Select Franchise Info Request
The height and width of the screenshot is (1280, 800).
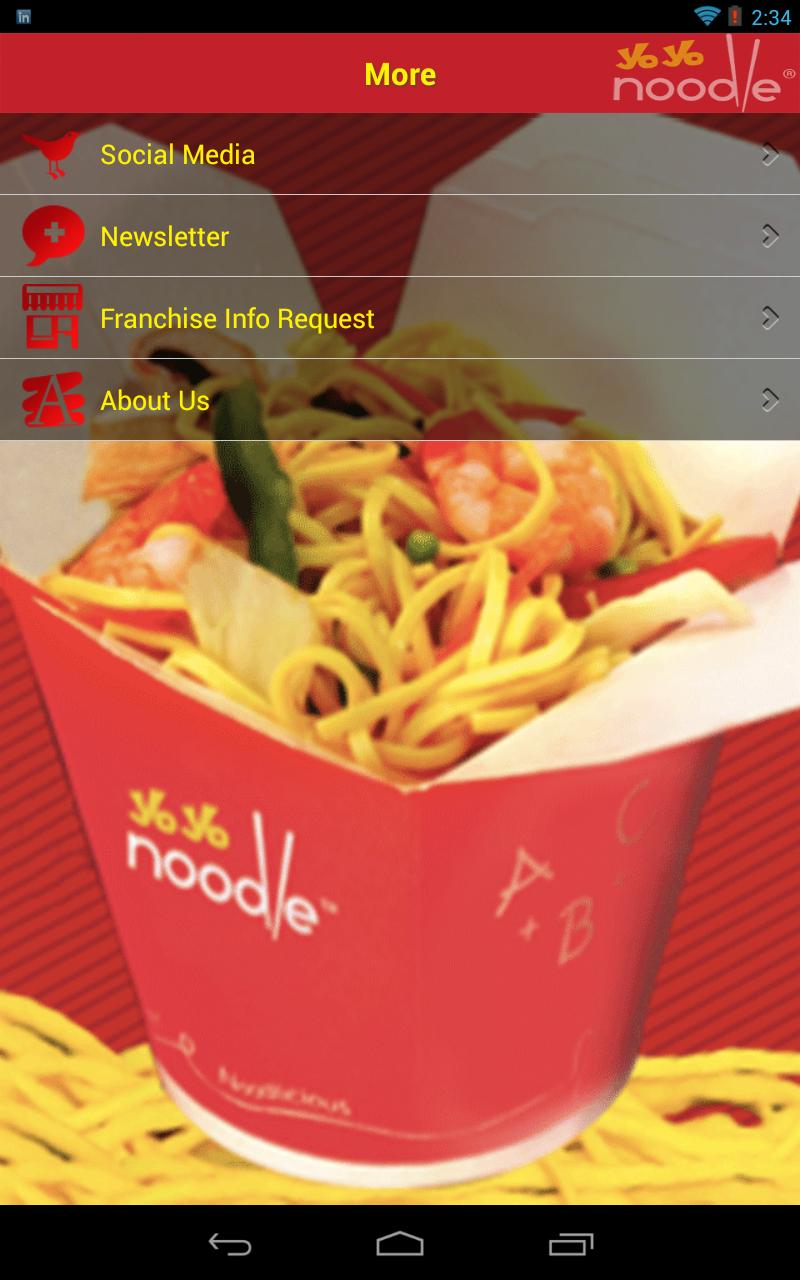point(400,318)
